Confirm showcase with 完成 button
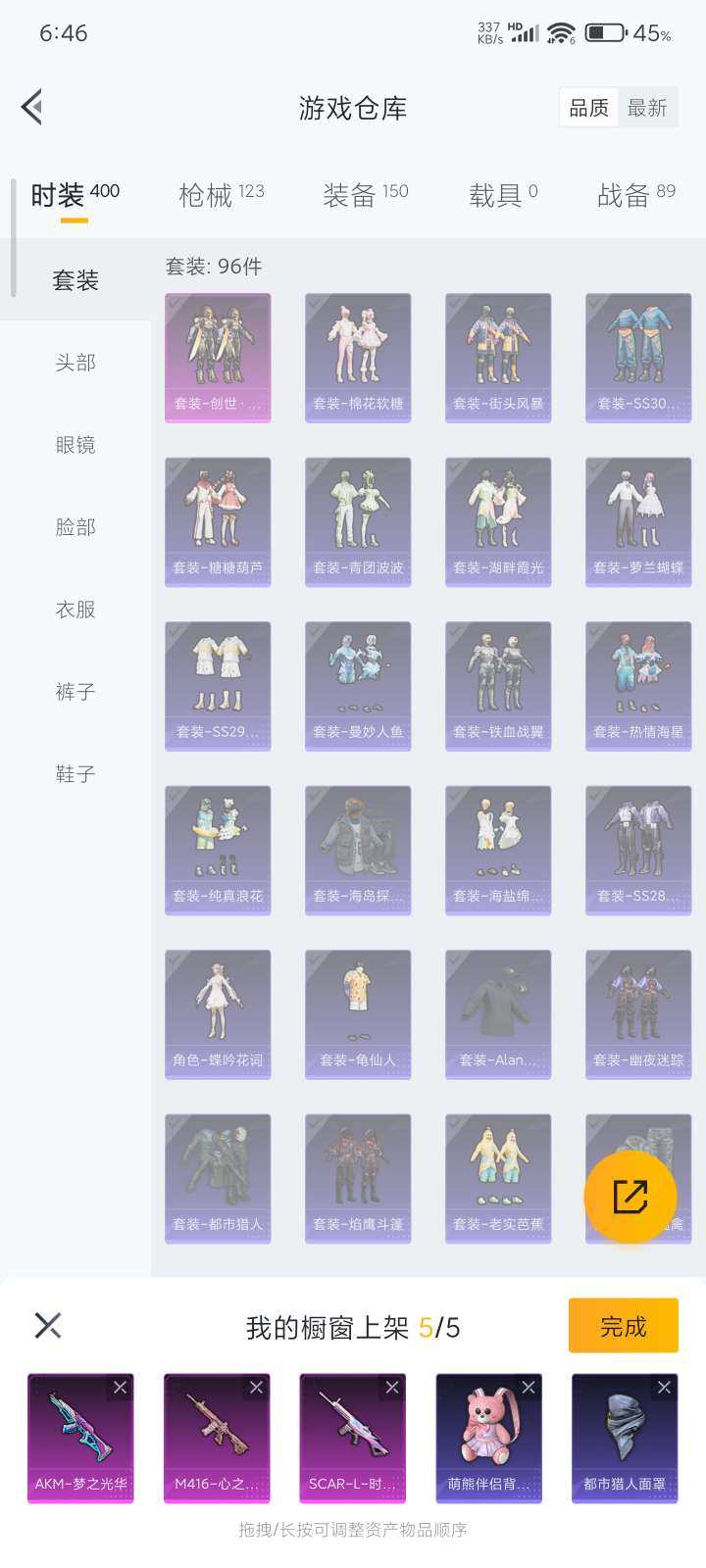This screenshot has height=1568, width=706. pyautogui.click(x=623, y=1326)
